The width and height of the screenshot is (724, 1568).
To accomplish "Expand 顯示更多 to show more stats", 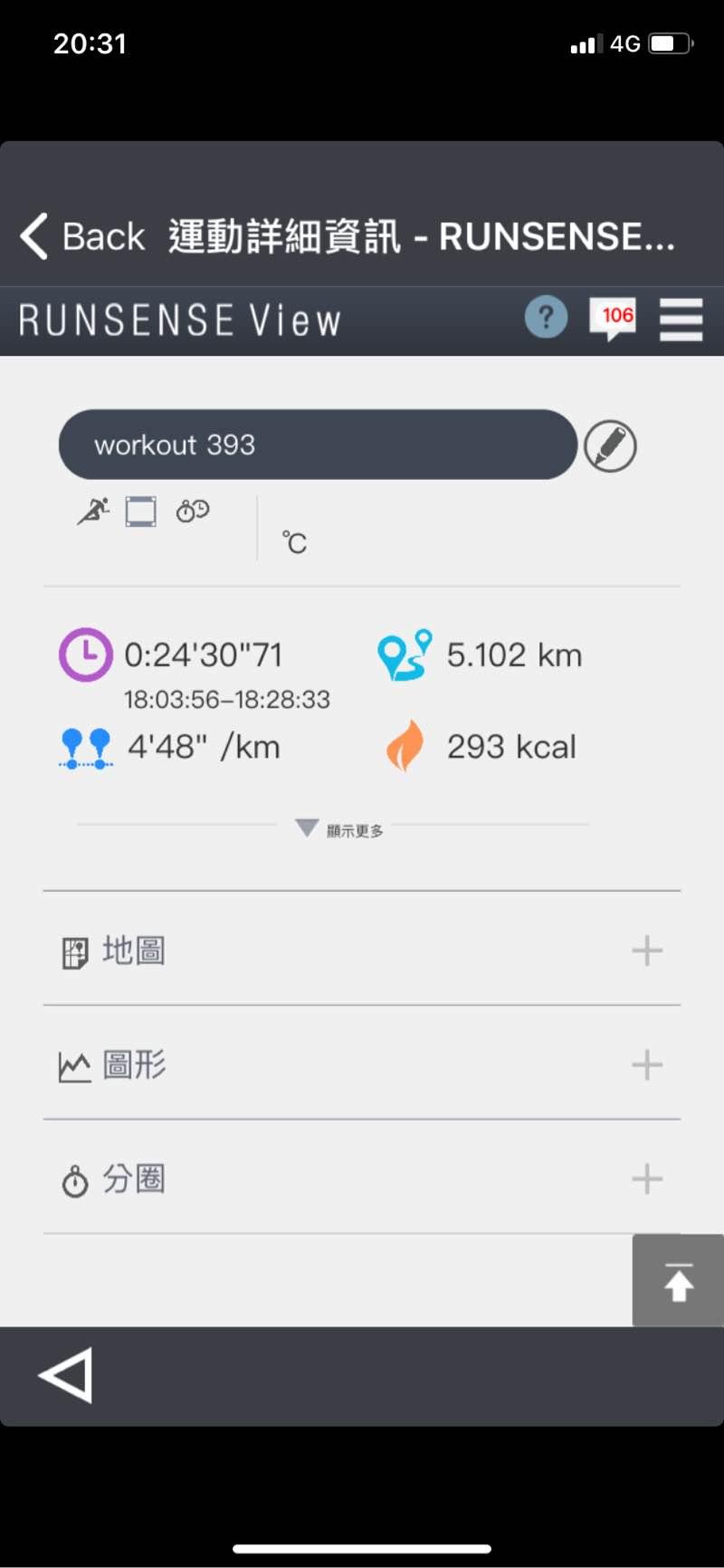I will pos(340,829).
